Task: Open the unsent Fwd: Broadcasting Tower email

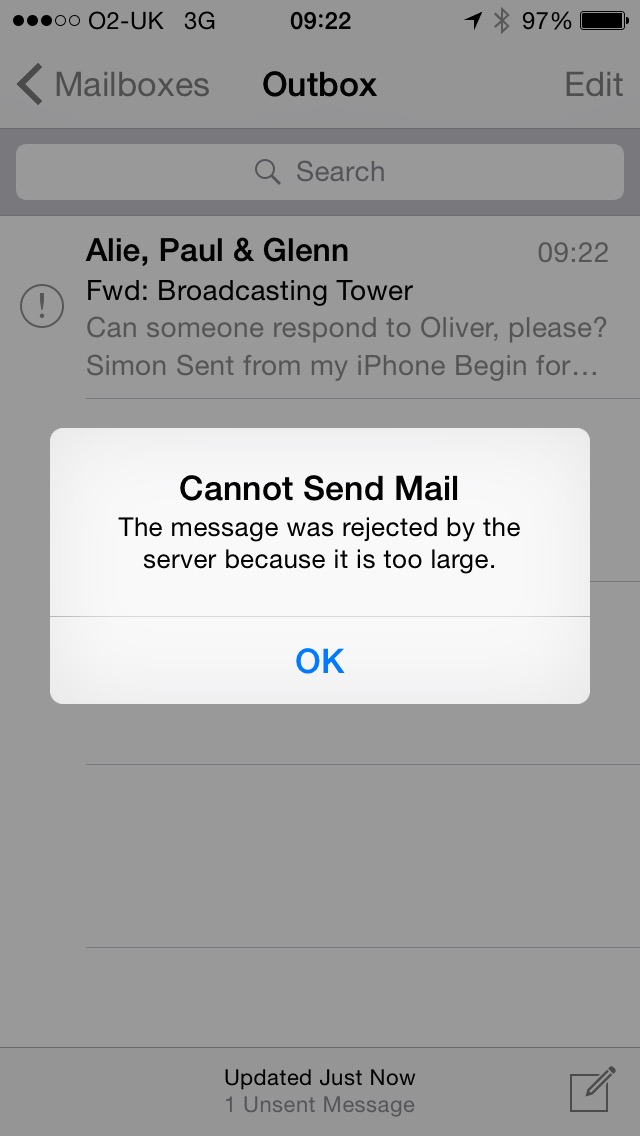Action: (345, 308)
